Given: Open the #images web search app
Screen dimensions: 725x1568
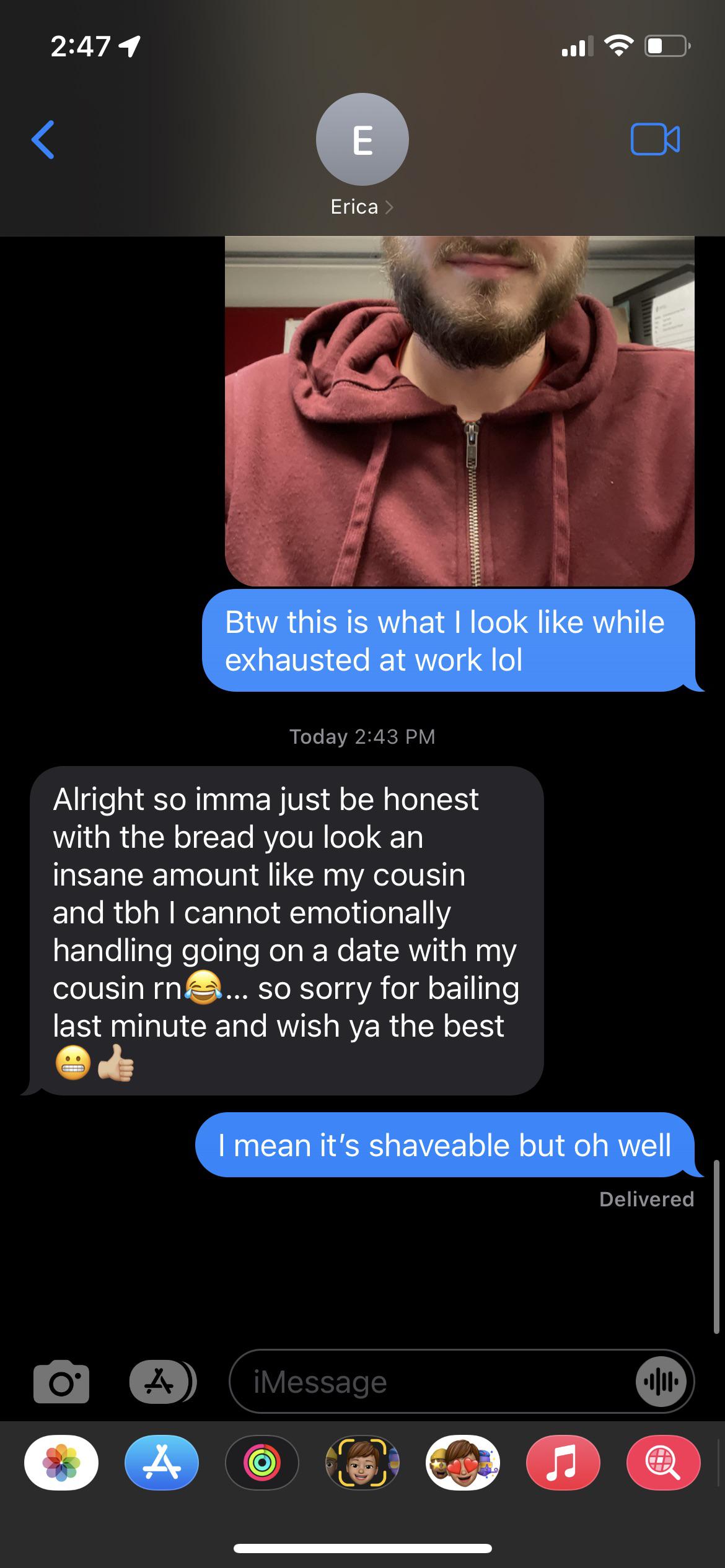Looking at the screenshot, I should pos(663,1462).
